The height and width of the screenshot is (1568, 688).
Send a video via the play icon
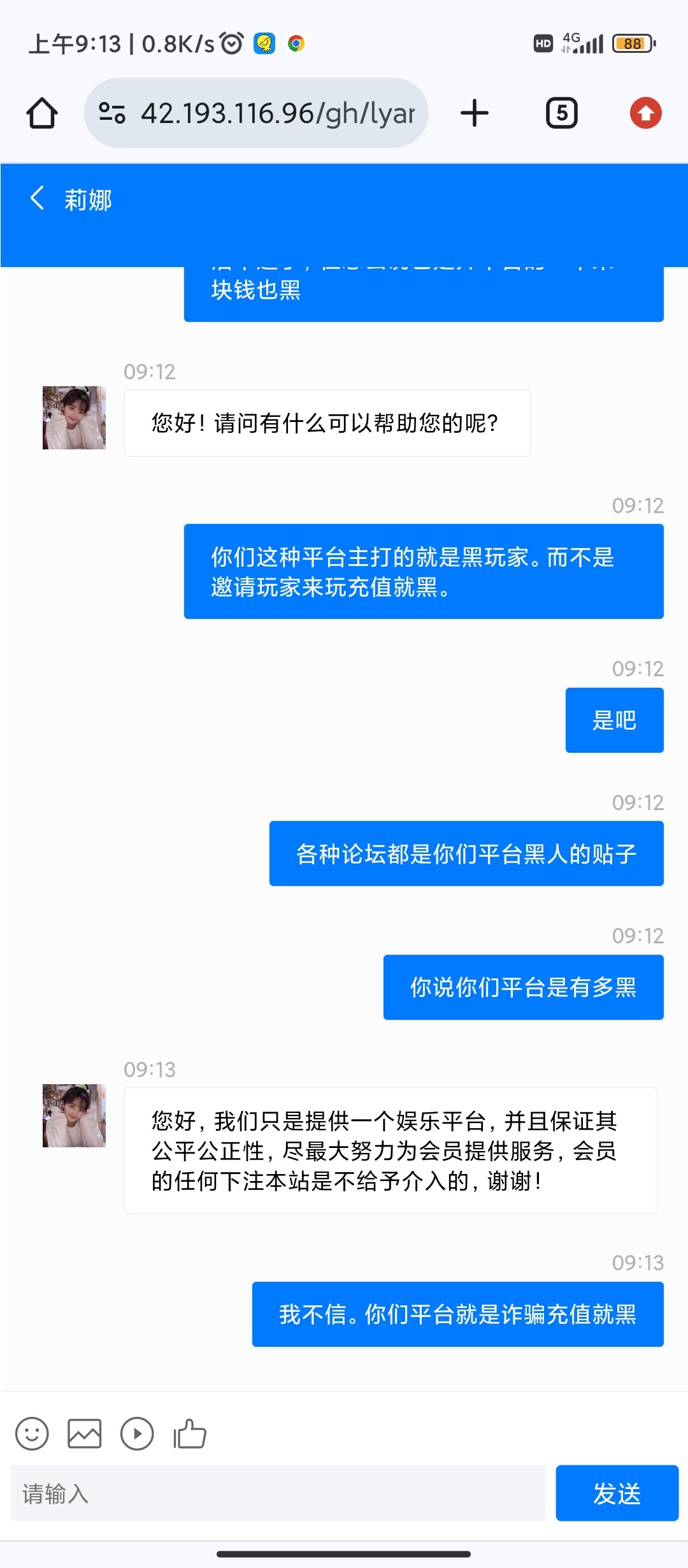tap(137, 1434)
